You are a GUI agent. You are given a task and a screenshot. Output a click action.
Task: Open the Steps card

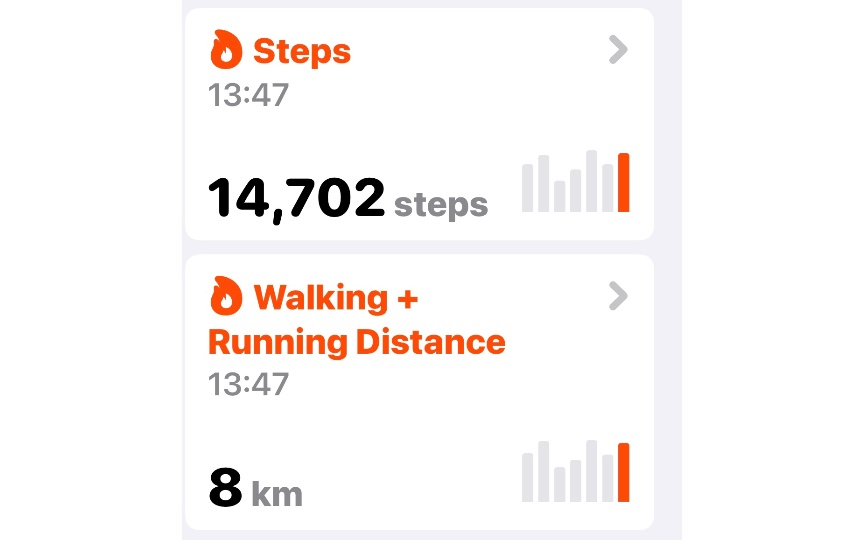click(419, 124)
